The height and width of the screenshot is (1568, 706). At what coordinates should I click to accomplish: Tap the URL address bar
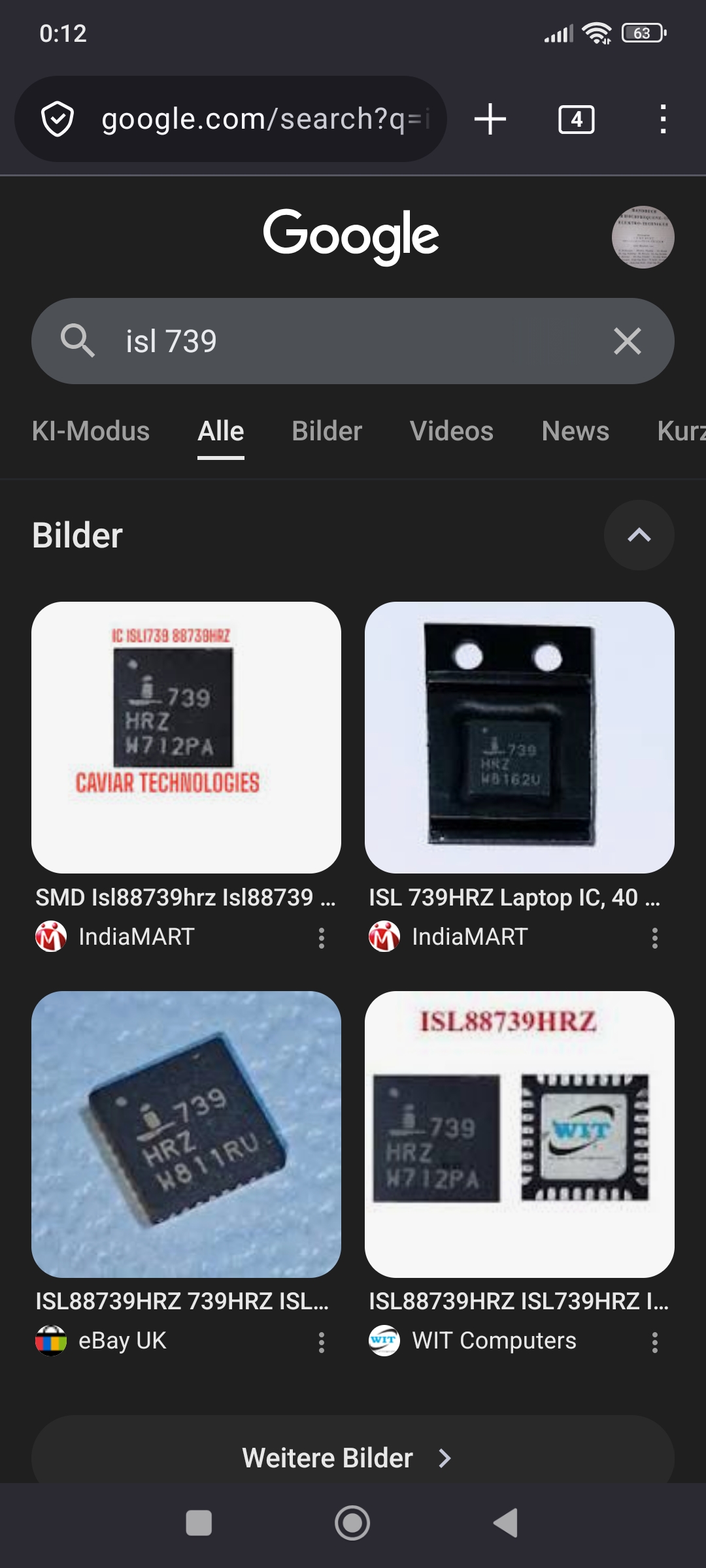point(261,120)
